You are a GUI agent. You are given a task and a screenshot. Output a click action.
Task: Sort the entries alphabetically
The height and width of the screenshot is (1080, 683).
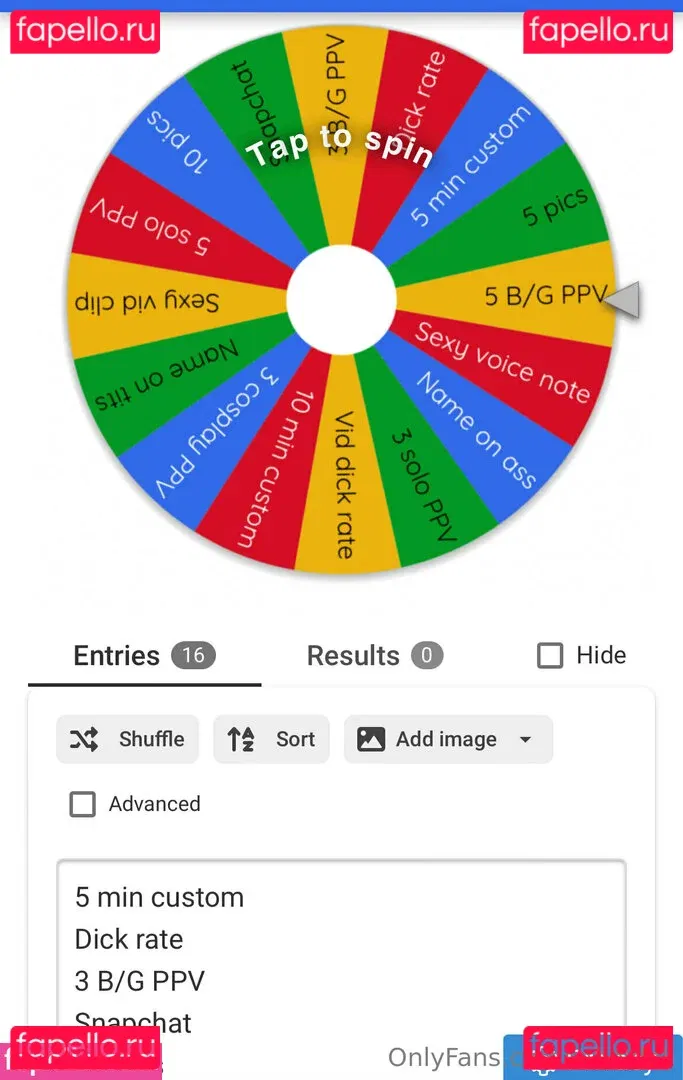[271, 739]
